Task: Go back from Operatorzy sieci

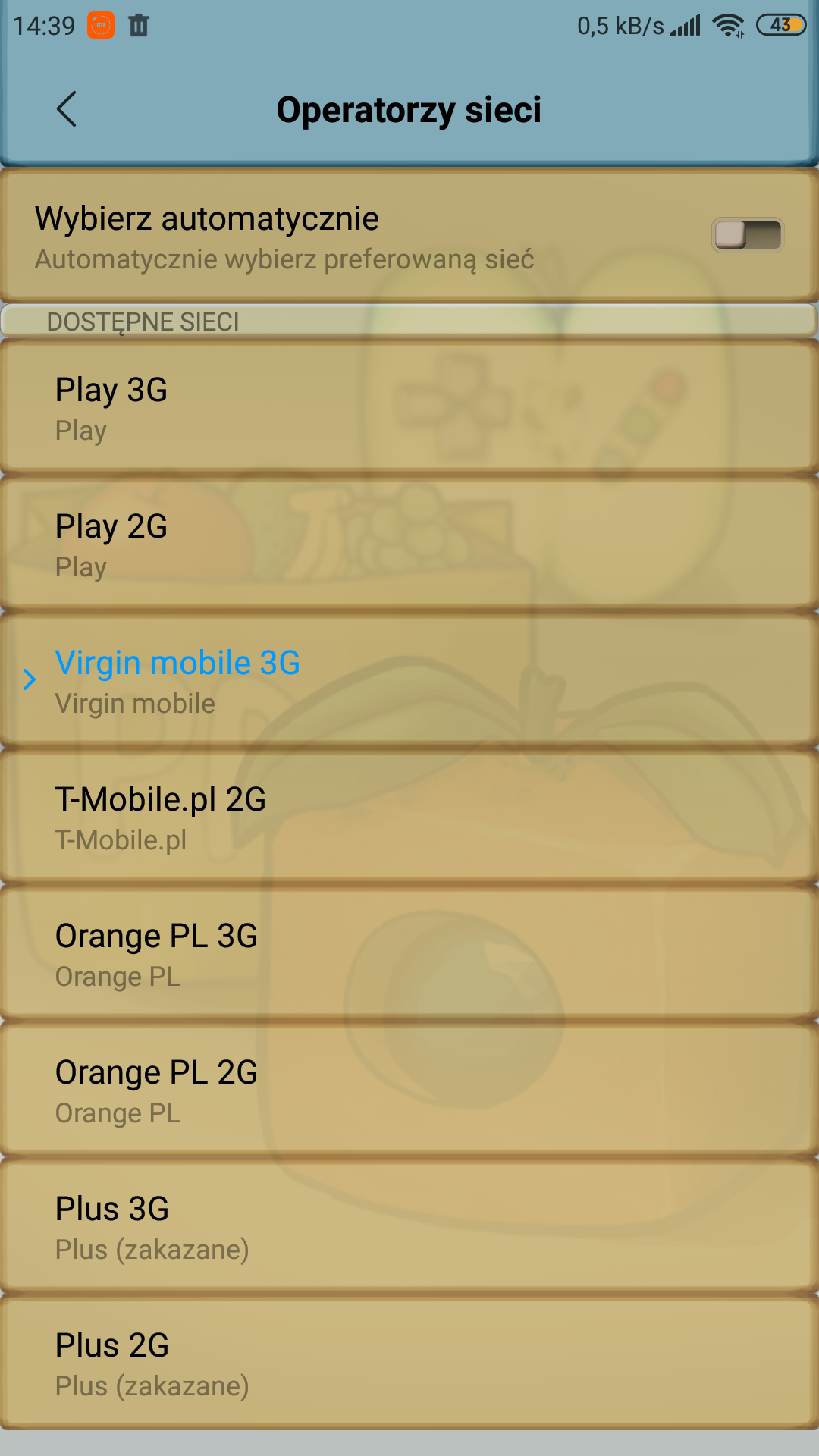Action: click(x=67, y=109)
